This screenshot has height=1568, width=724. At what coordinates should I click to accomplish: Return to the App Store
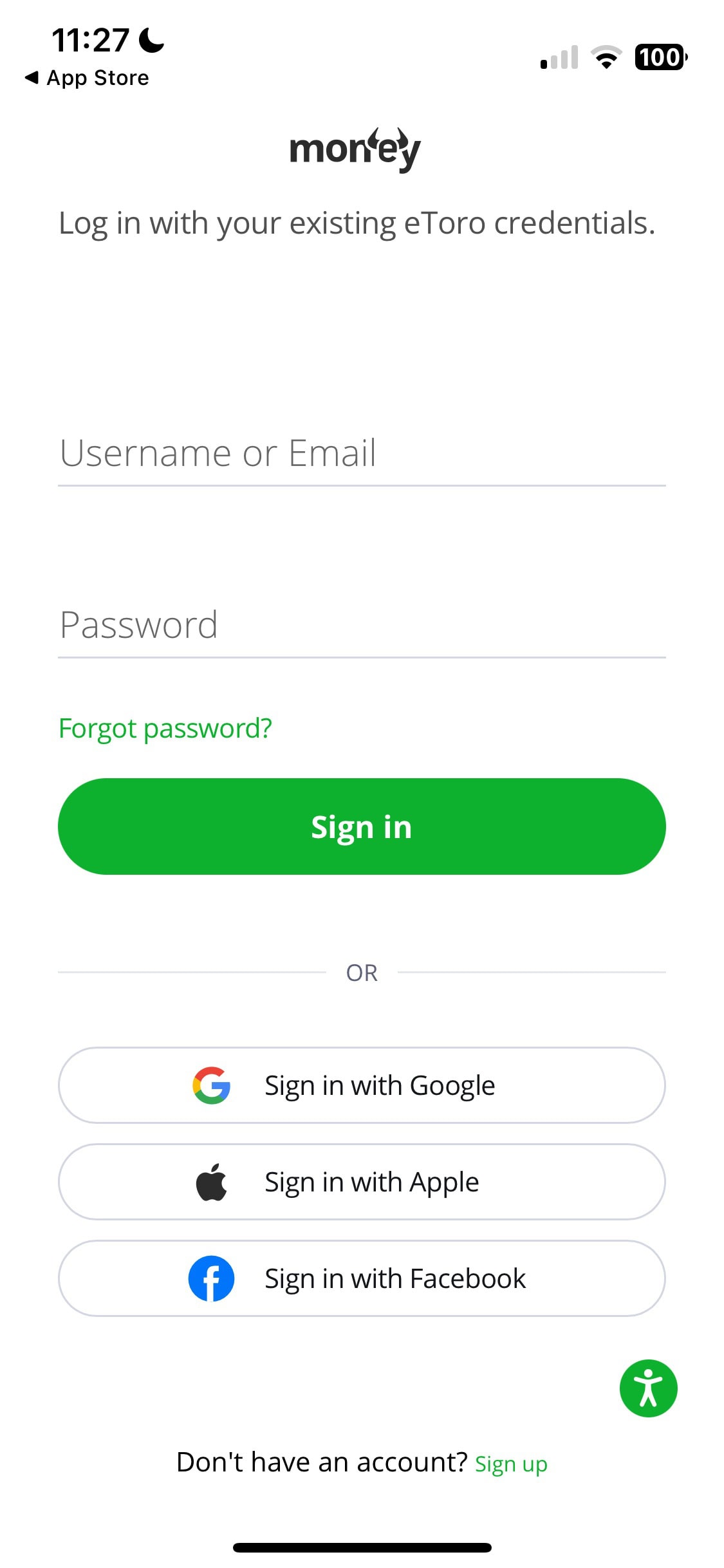point(87,78)
